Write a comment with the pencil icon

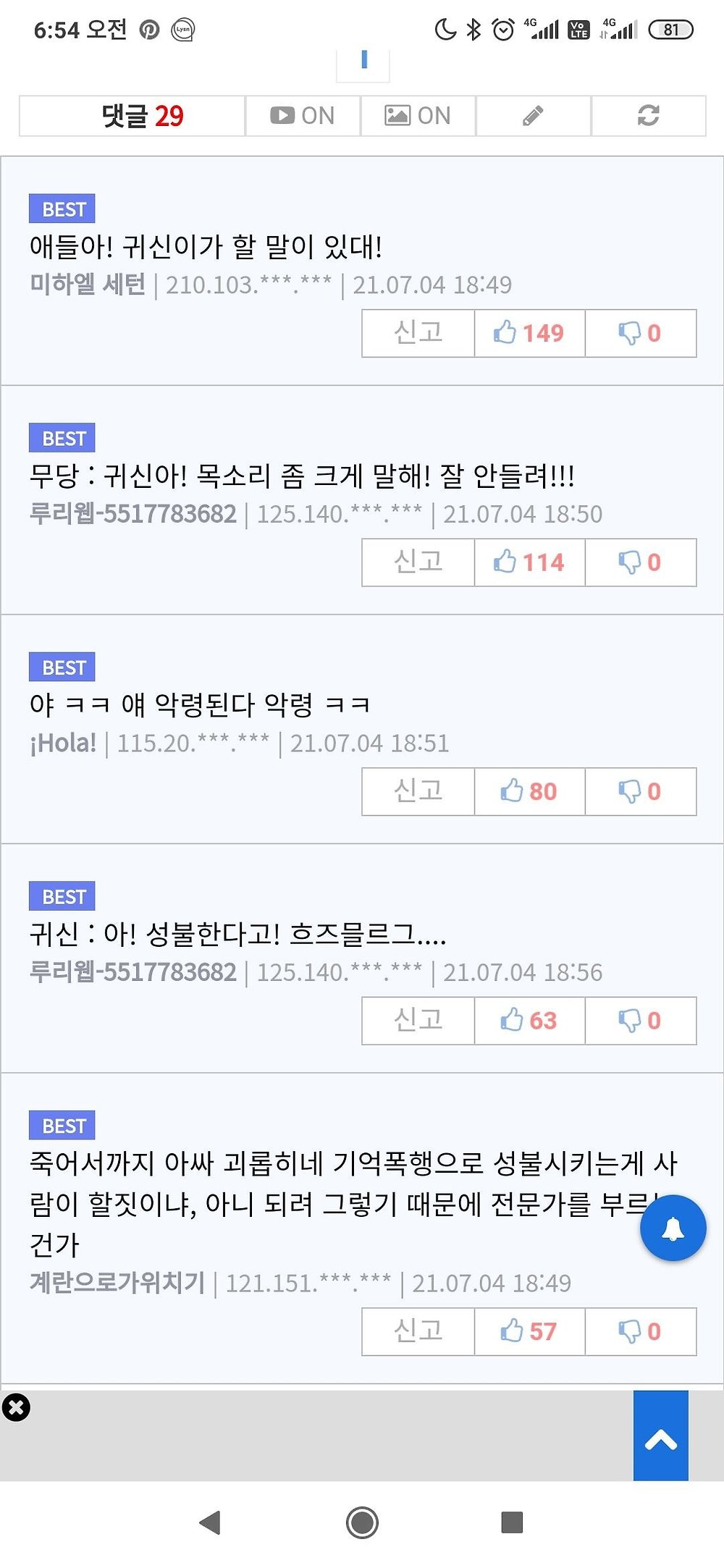(533, 116)
